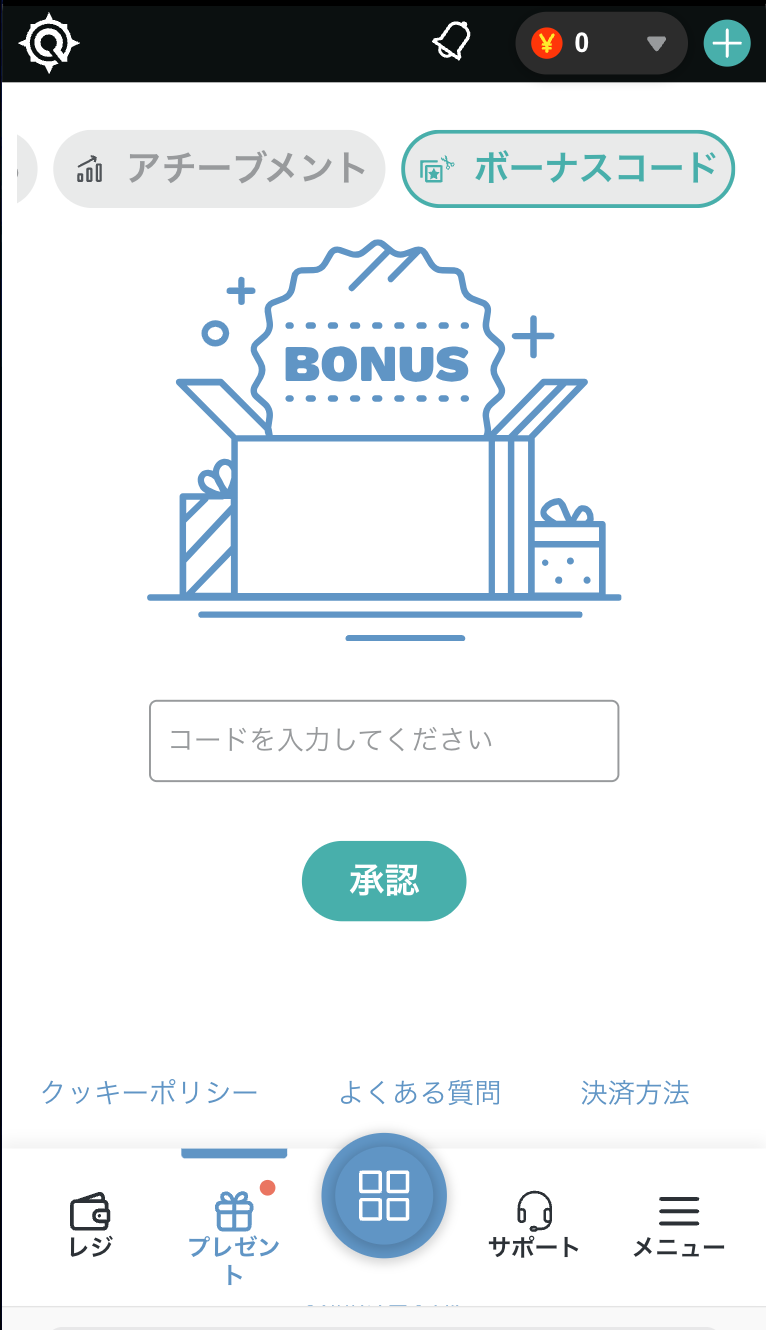
Task: Tap the central grid games button
Action: tap(384, 1196)
